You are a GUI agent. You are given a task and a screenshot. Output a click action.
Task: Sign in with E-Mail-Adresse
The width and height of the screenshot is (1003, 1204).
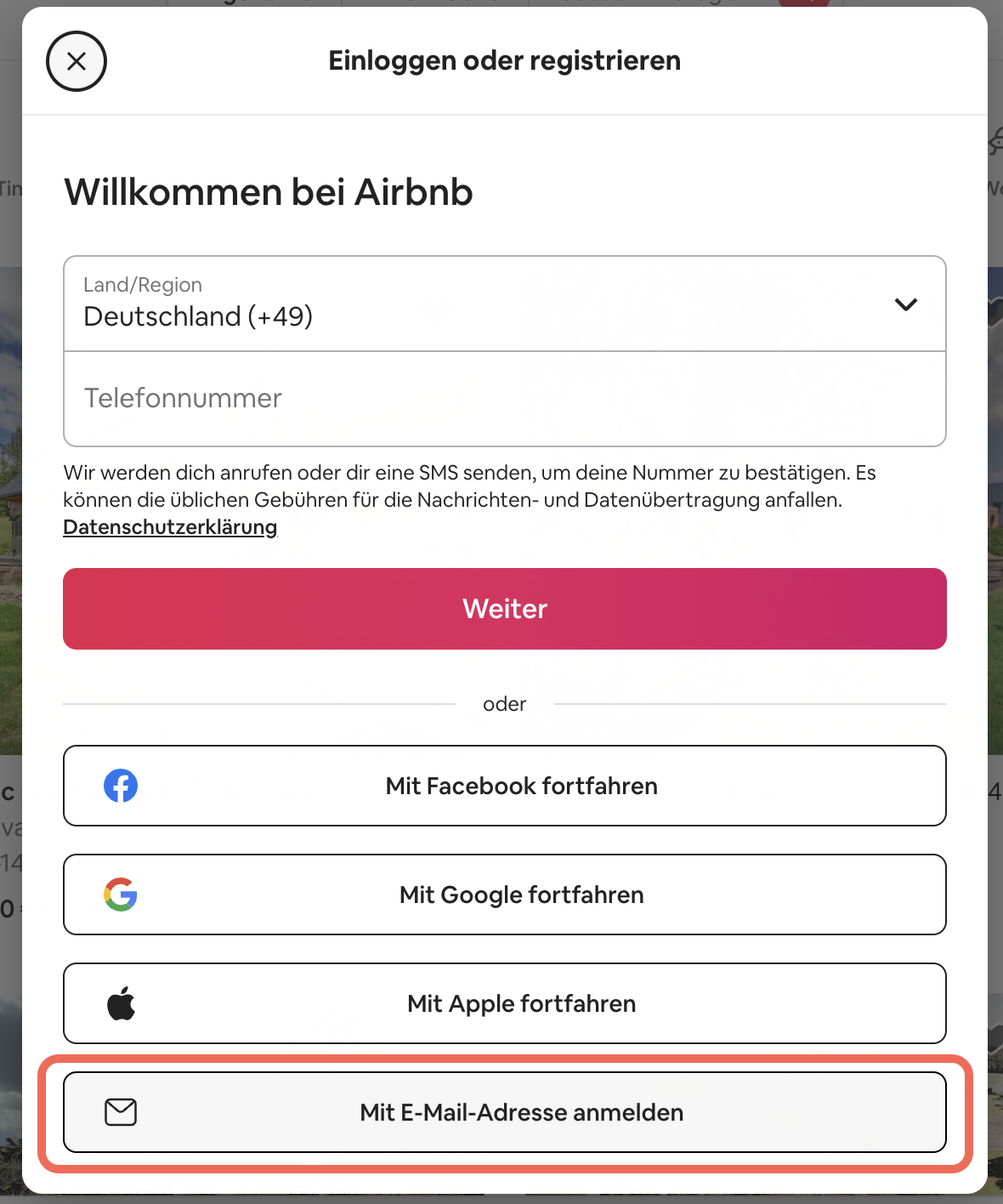(504, 1112)
